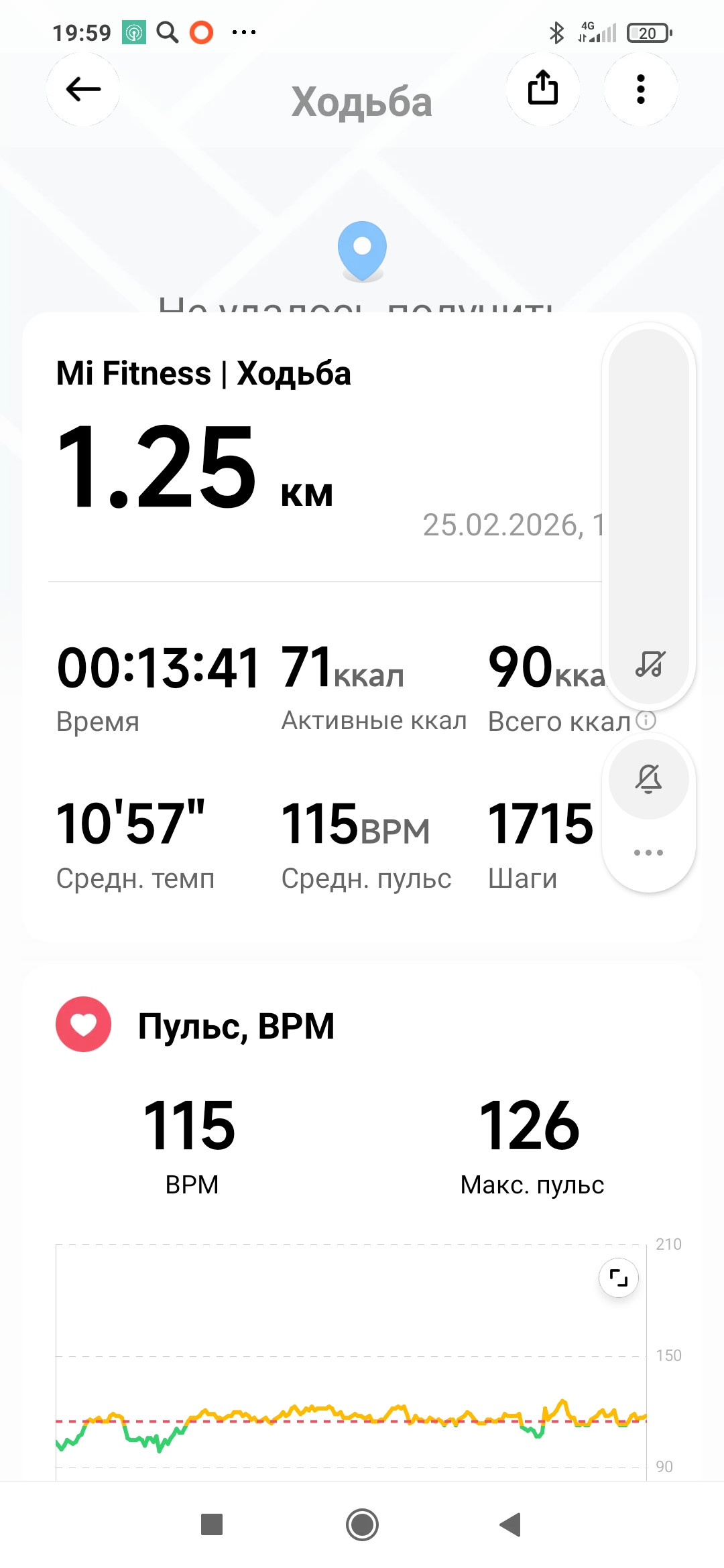Tap the info icon beside Всего ккал
The image size is (724, 1568).
[646, 720]
